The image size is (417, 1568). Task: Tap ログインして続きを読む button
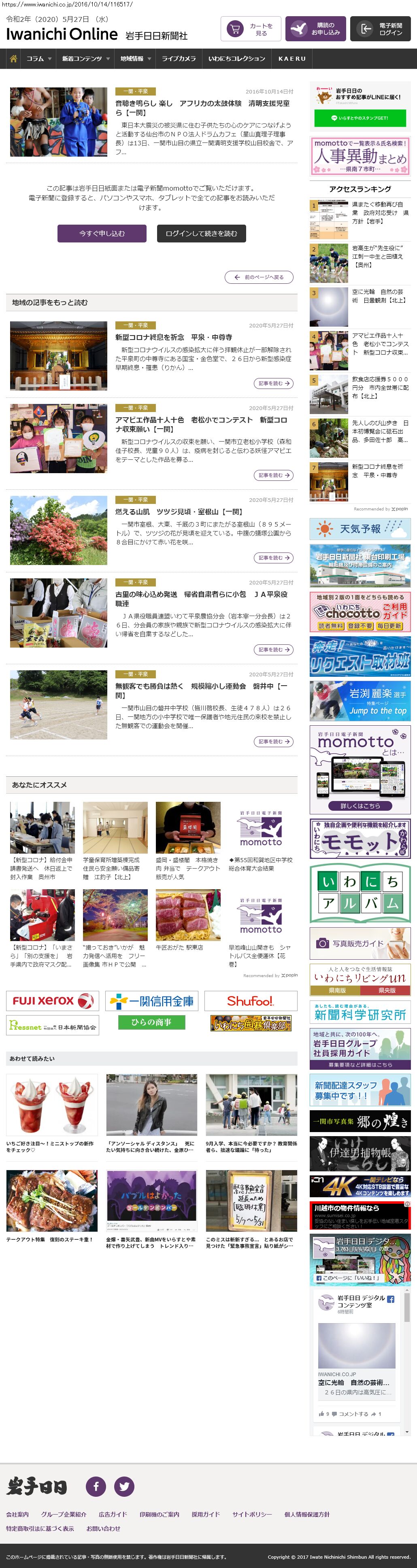coord(201,233)
